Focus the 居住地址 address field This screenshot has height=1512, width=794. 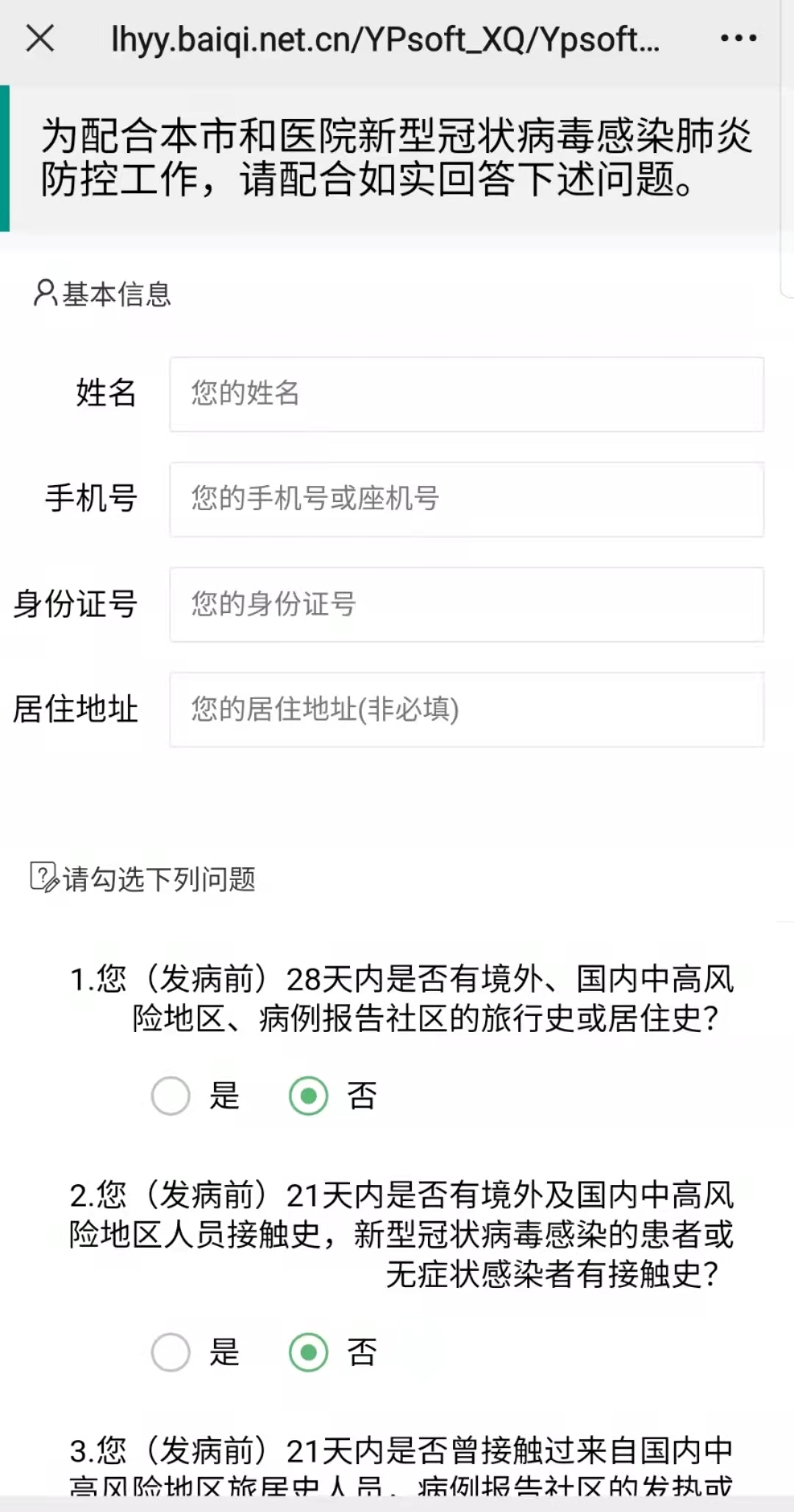pos(466,709)
